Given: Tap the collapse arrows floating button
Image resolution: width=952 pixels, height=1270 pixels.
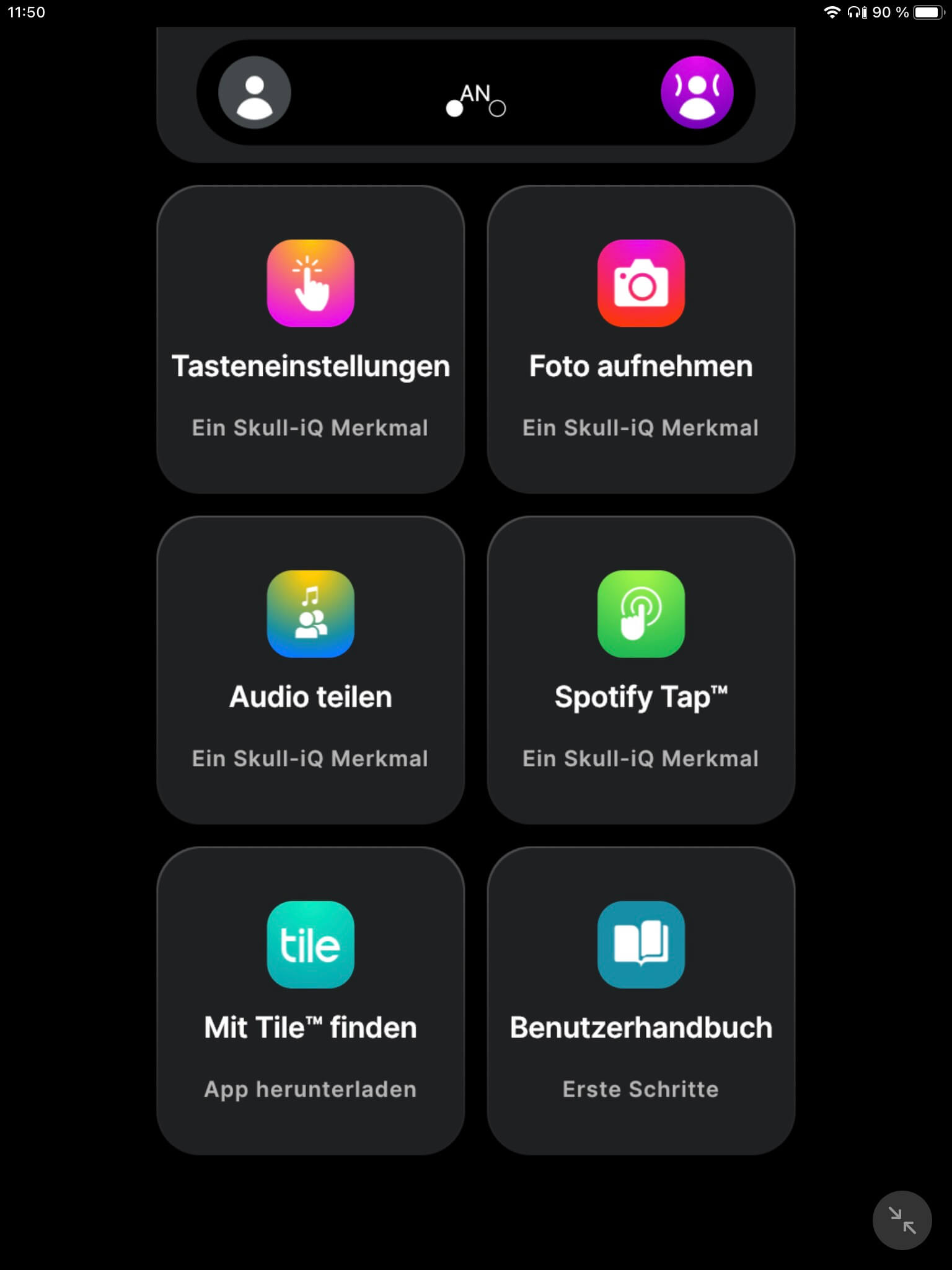Looking at the screenshot, I should click(x=902, y=1220).
